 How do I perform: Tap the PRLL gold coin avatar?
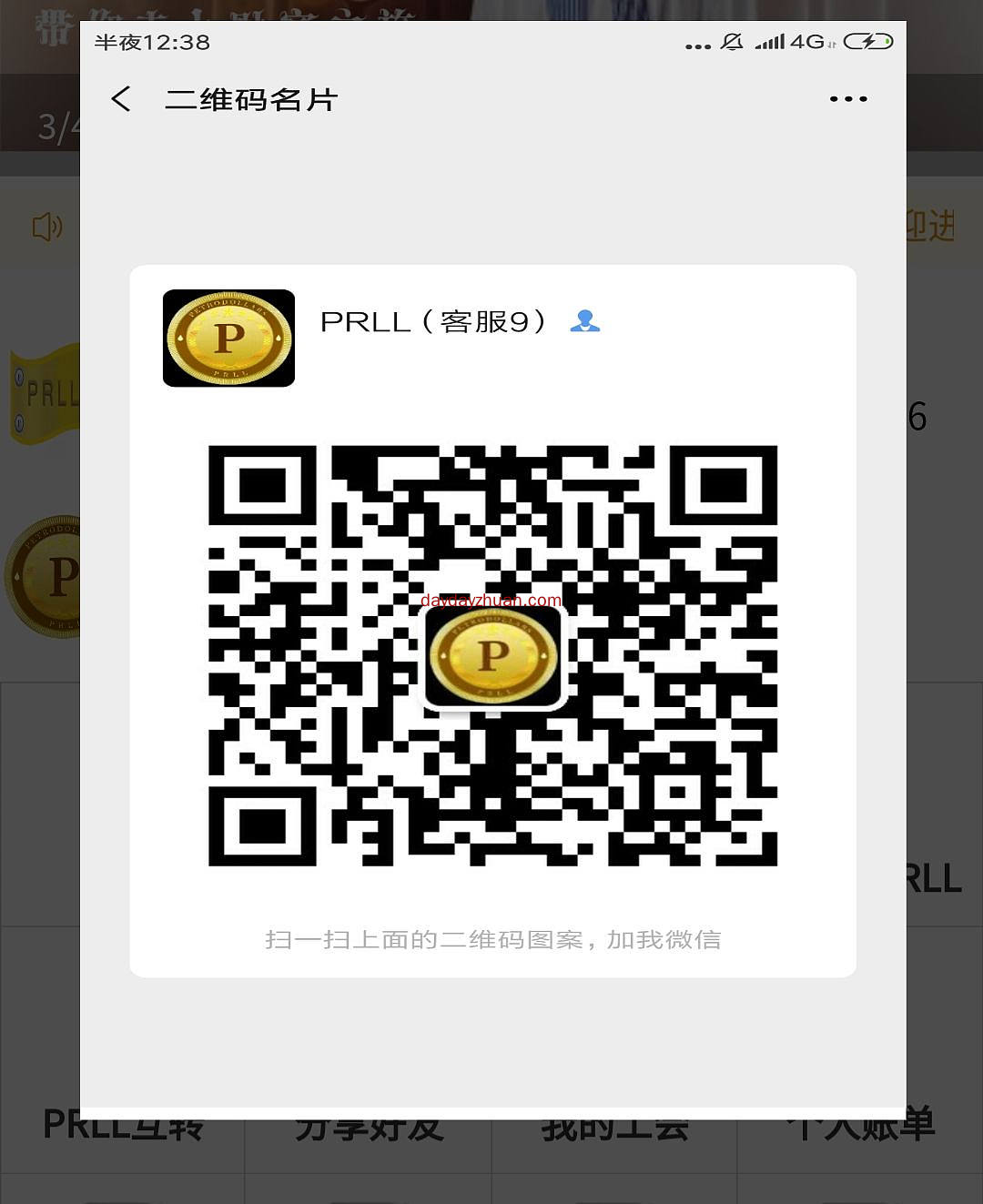pyautogui.click(x=228, y=339)
